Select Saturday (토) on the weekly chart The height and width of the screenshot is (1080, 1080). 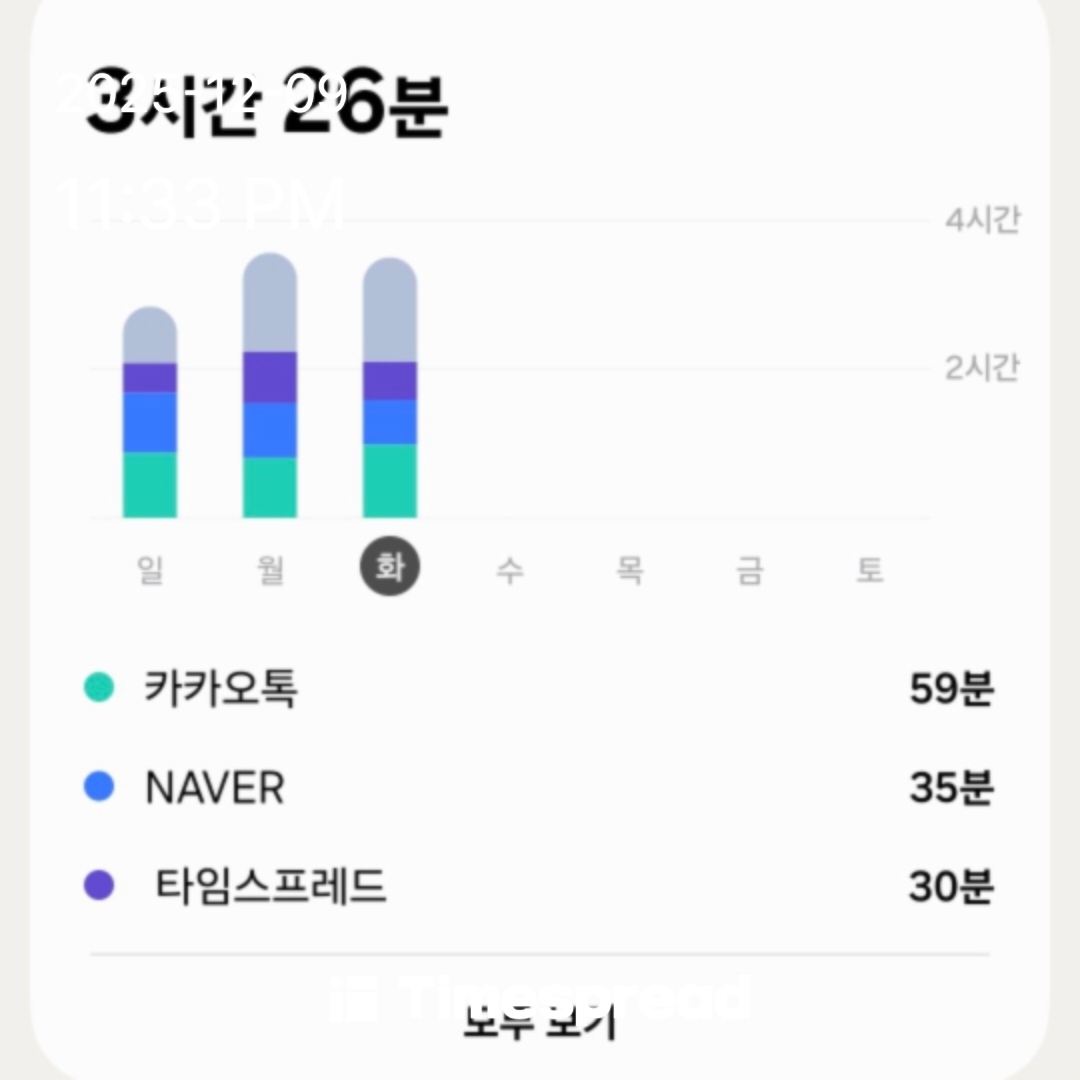(870, 571)
